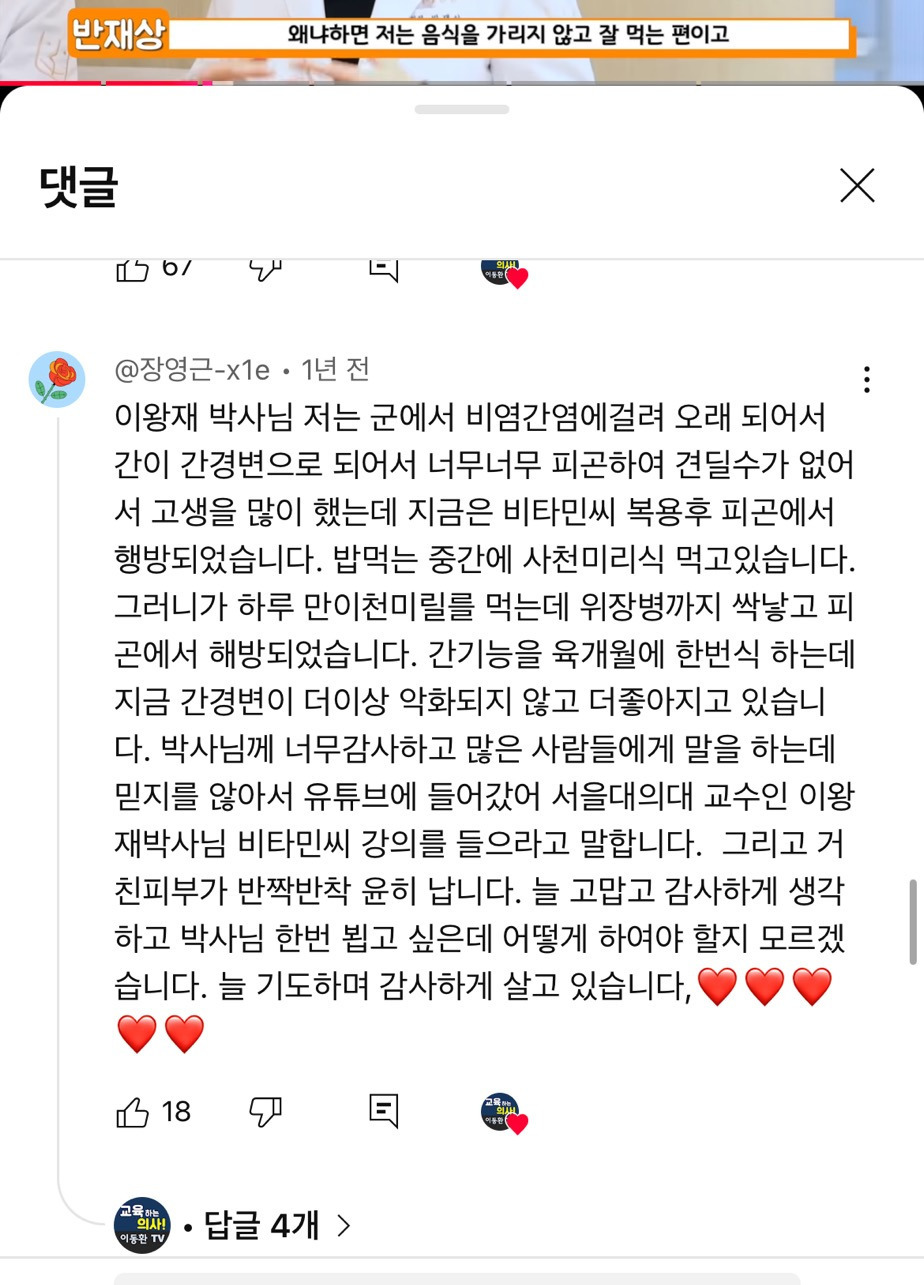The width and height of the screenshot is (924, 1285).
Task: Dislike 장영근-x1e's comment
Action: pos(265,1111)
